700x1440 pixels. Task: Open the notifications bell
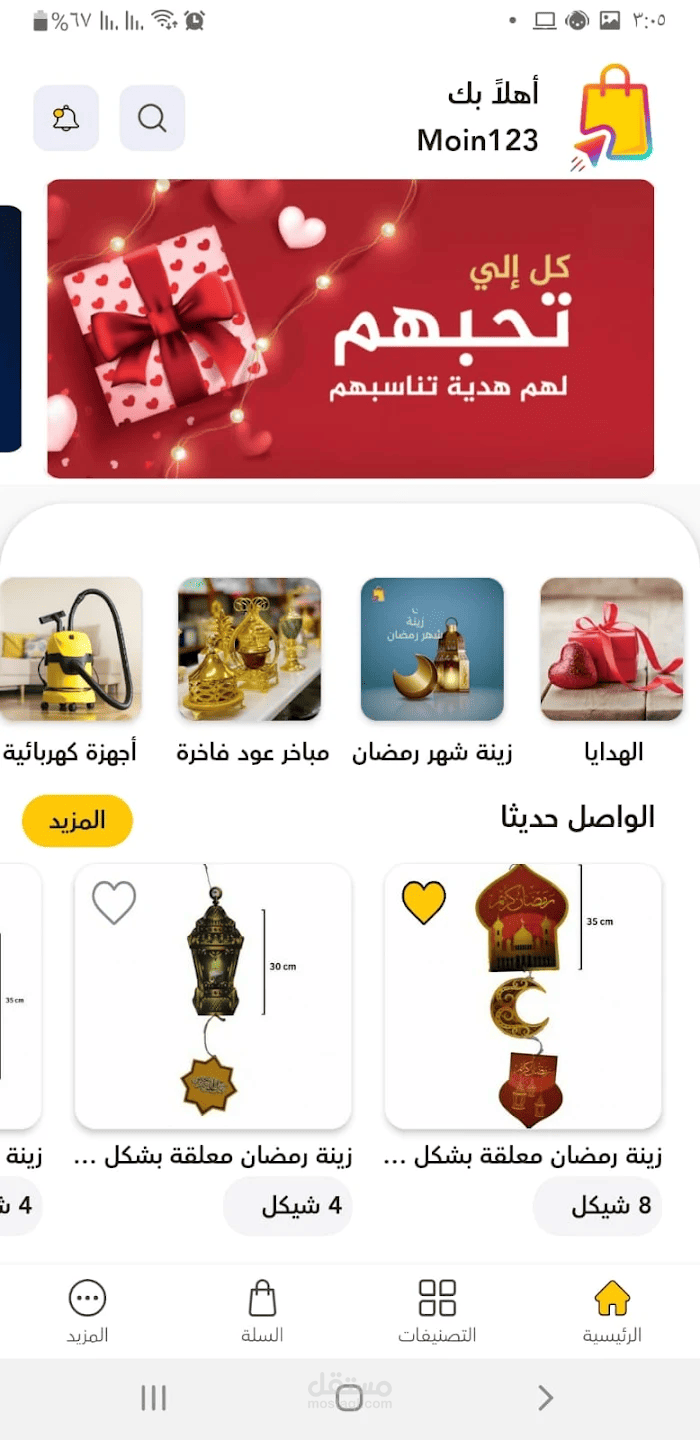[x=66, y=118]
